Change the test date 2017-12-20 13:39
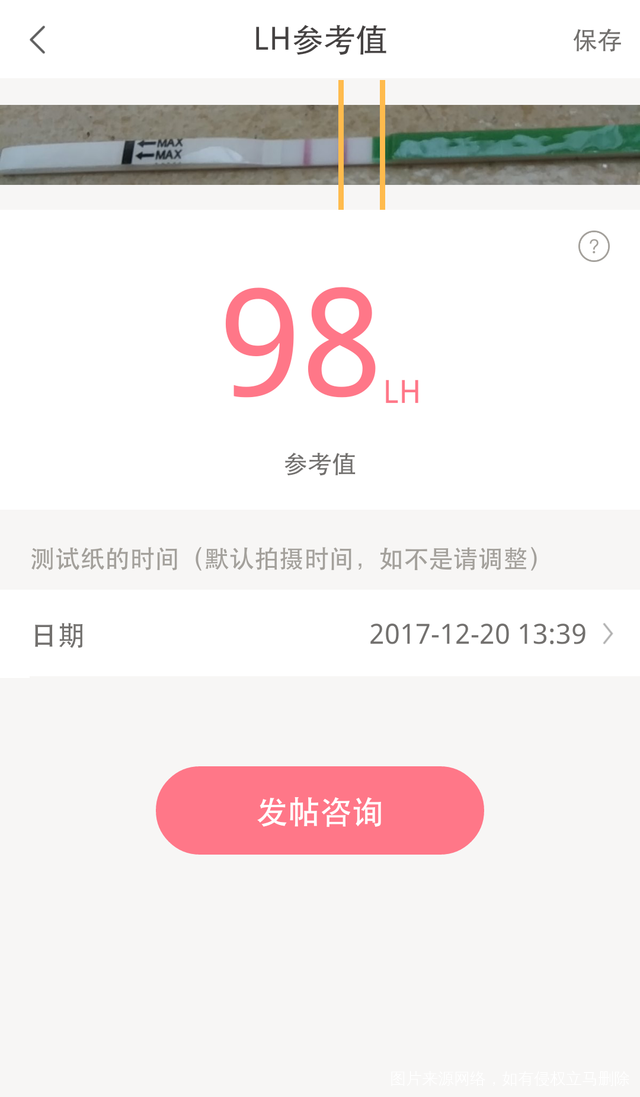The height and width of the screenshot is (1097, 640). [320, 635]
